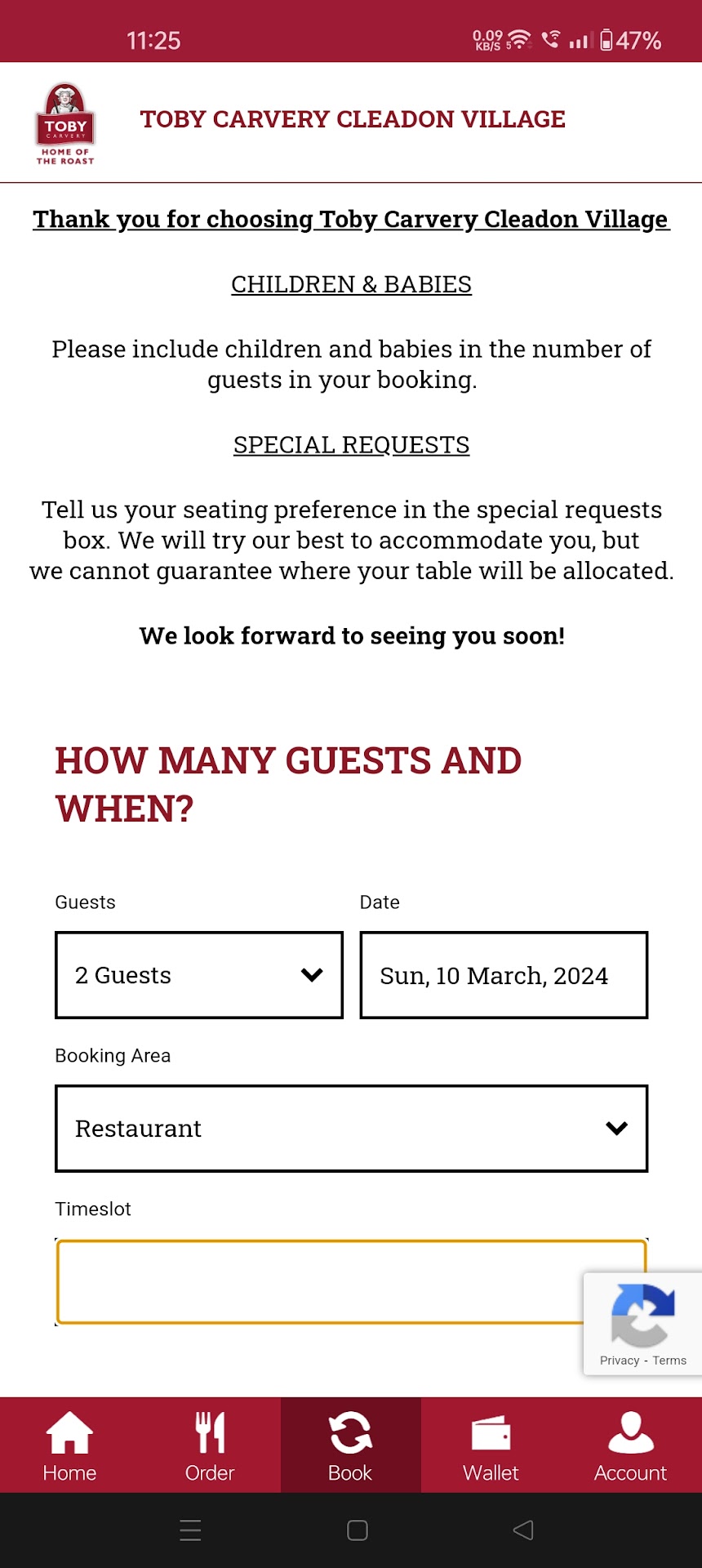
Task: Switch to the Account tab
Action: tap(630, 1445)
